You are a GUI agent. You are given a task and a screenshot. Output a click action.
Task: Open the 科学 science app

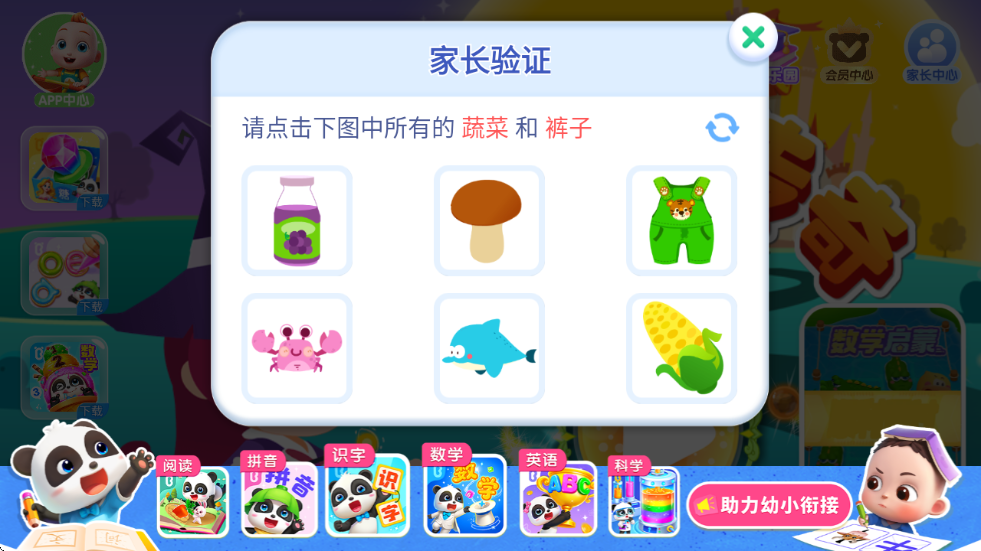point(644,499)
